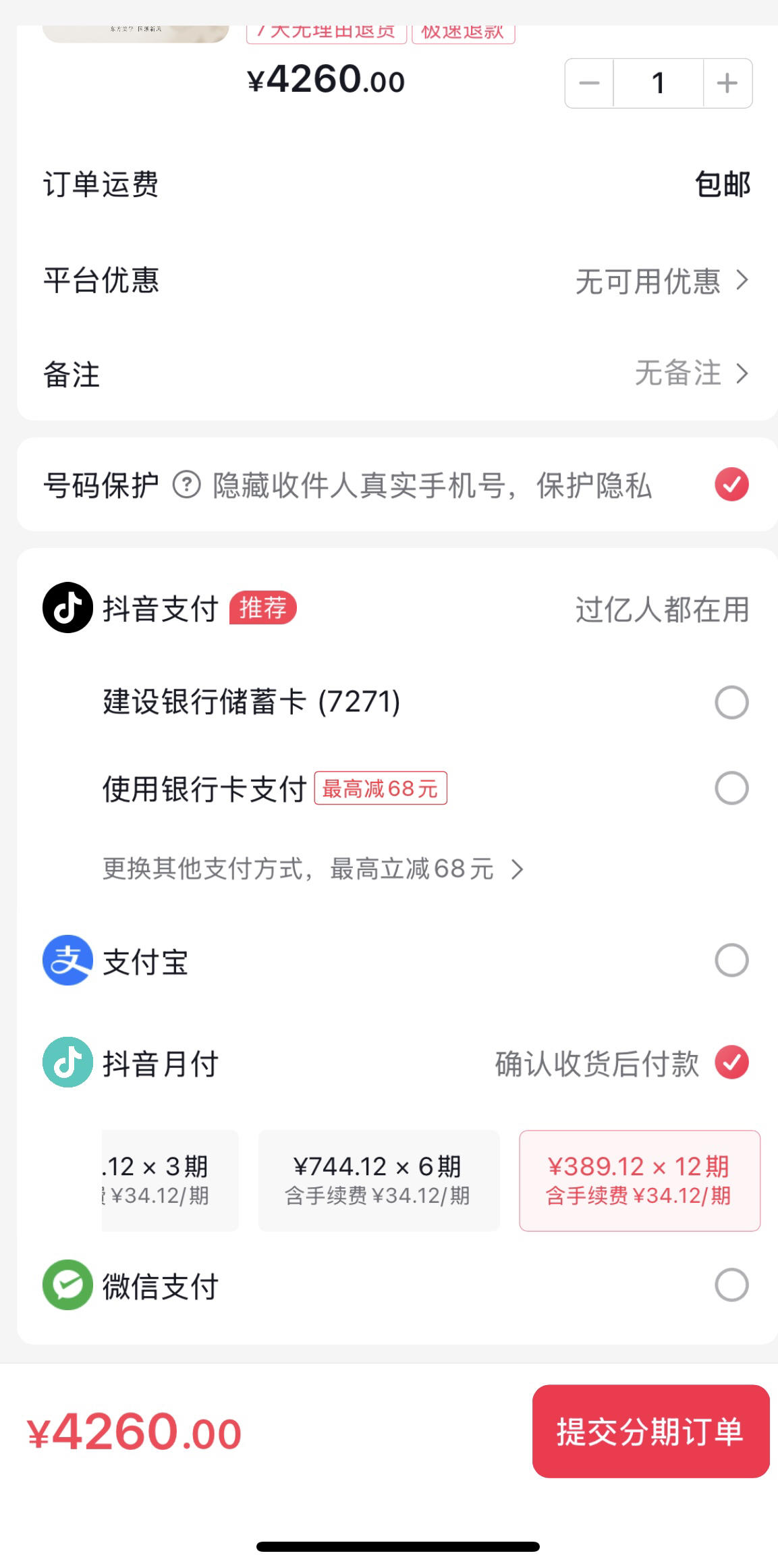Image resolution: width=778 pixels, height=1568 pixels.
Task: Increase the item quantity with plus
Action: pyautogui.click(x=727, y=83)
